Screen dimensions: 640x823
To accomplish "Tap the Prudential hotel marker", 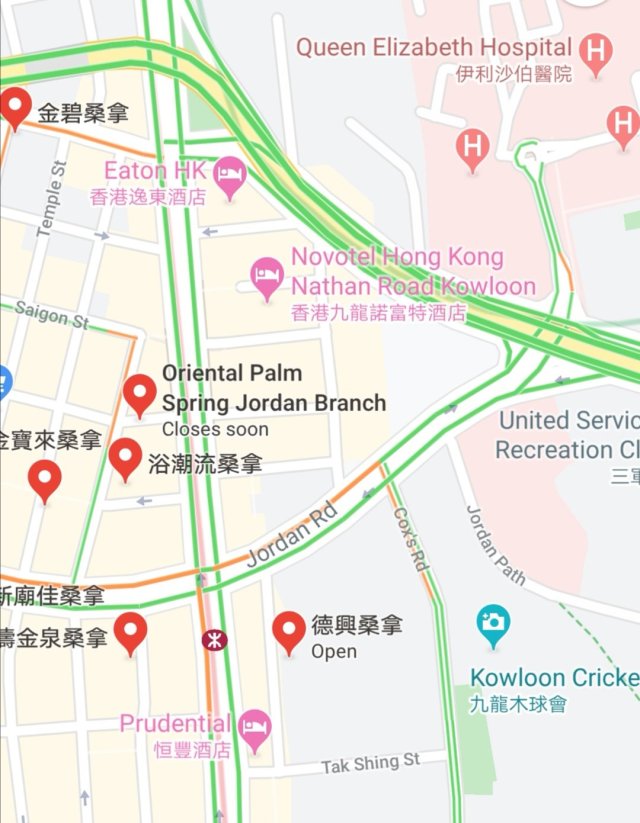I will click(254, 729).
